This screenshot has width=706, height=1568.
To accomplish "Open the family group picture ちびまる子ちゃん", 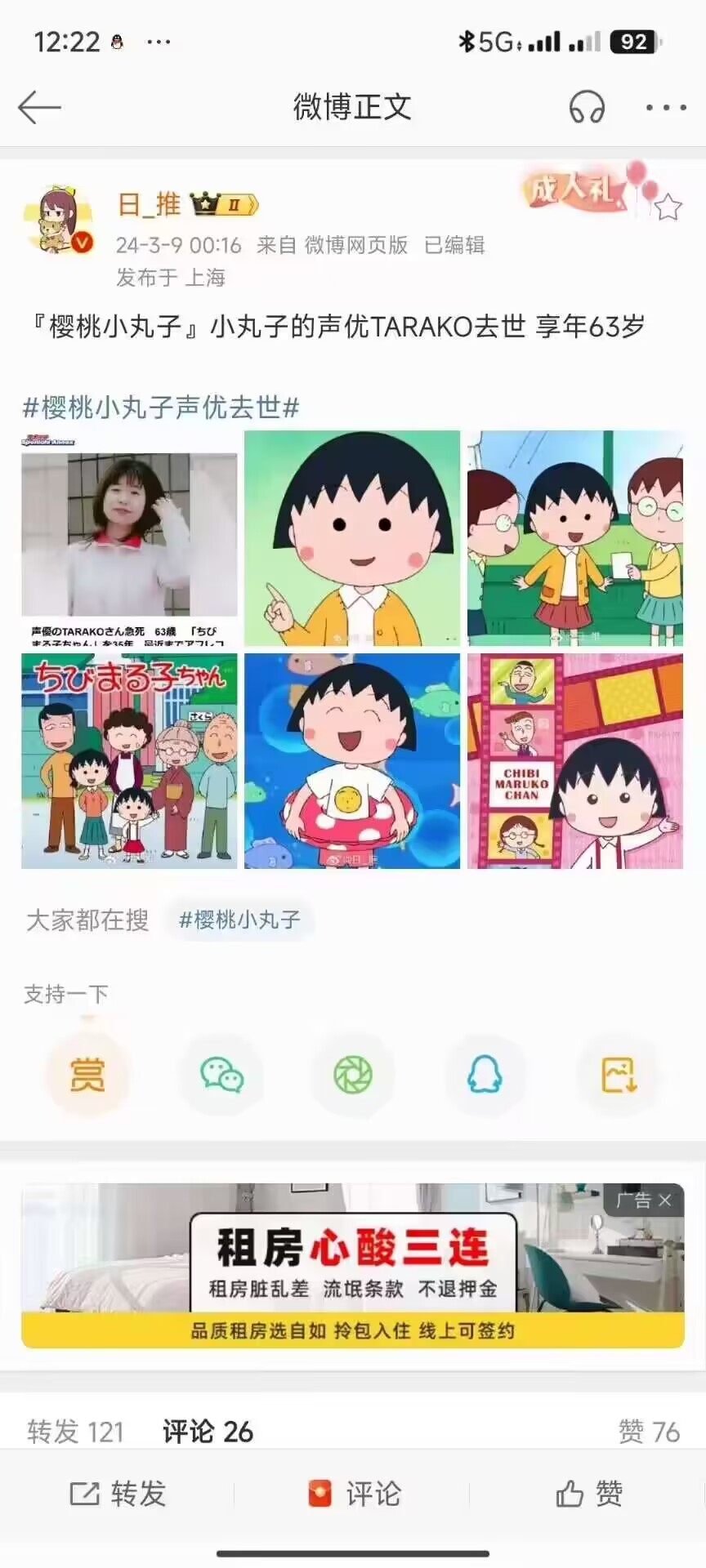I will pos(129,760).
